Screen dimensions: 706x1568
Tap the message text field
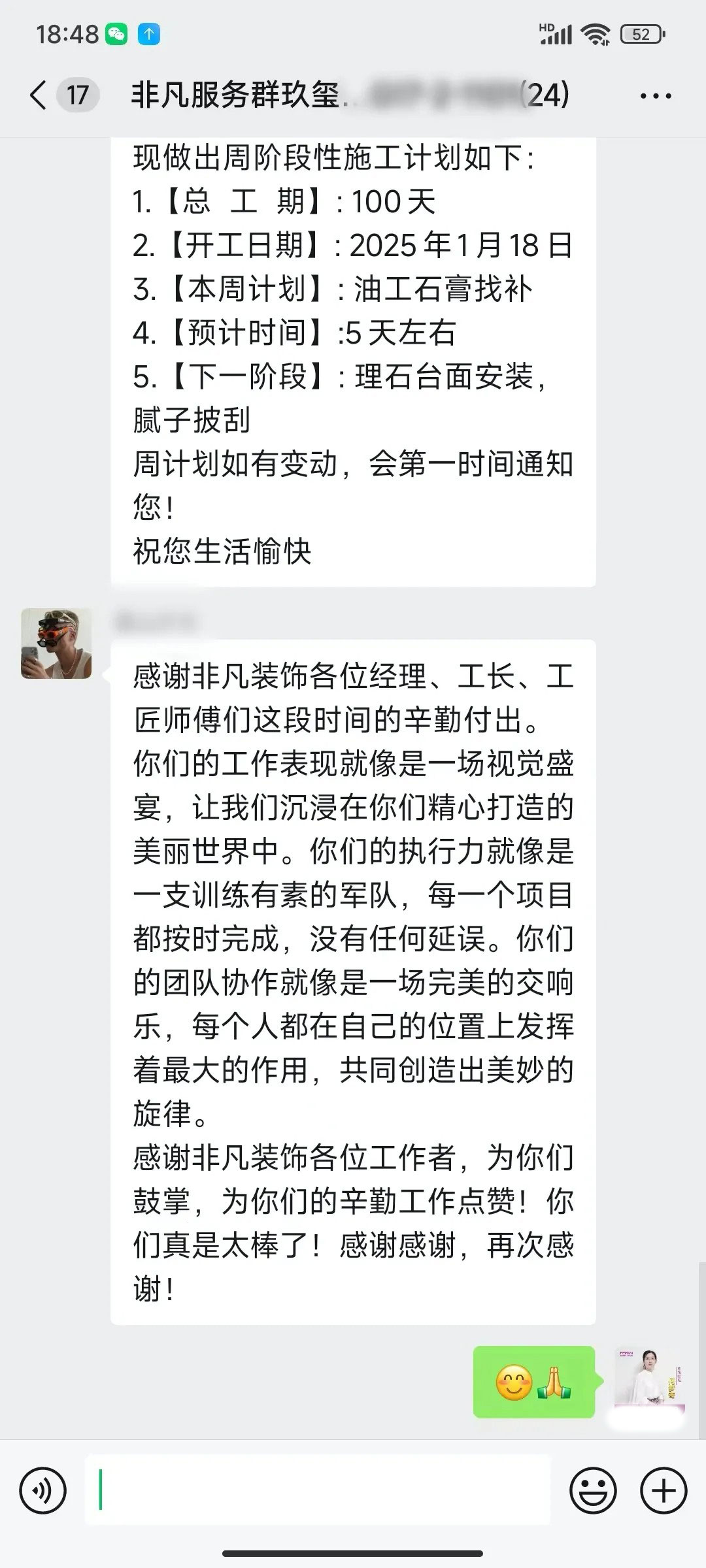click(x=318, y=1492)
